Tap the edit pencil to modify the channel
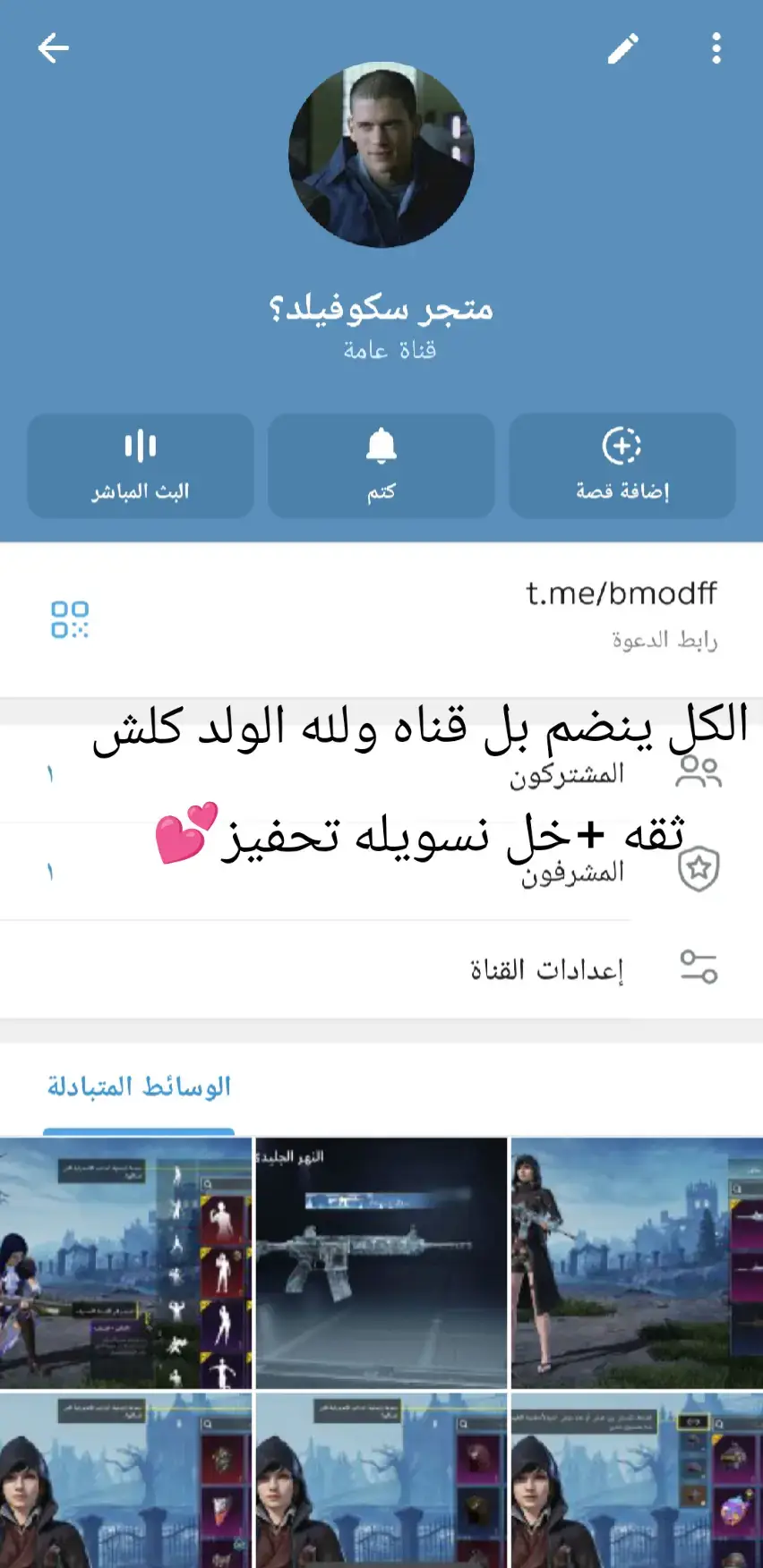The width and height of the screenshot is (763, 1568). click(623, 49)
